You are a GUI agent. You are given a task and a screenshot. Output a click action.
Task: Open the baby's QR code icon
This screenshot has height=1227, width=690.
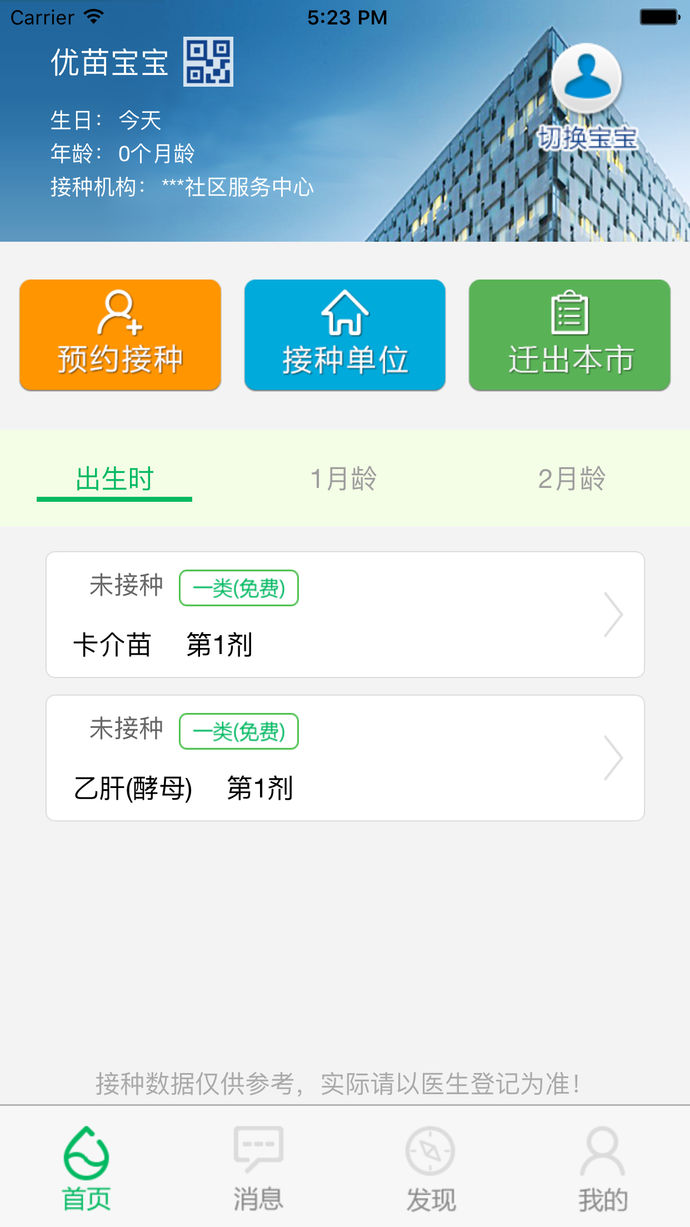tap(208, 62)
